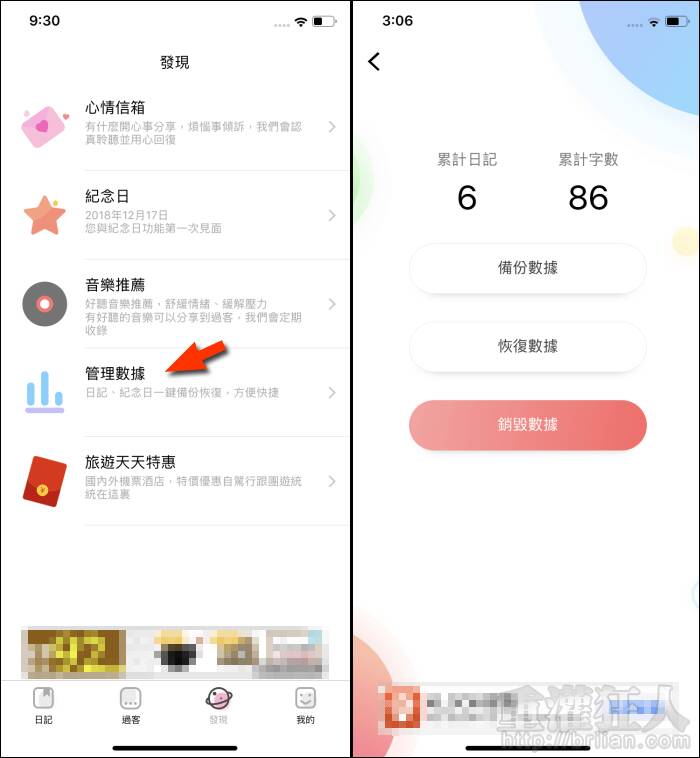The image size is (700, 758).
Task: Tap the 發現 tab
Action: click(x=218, y=705)
